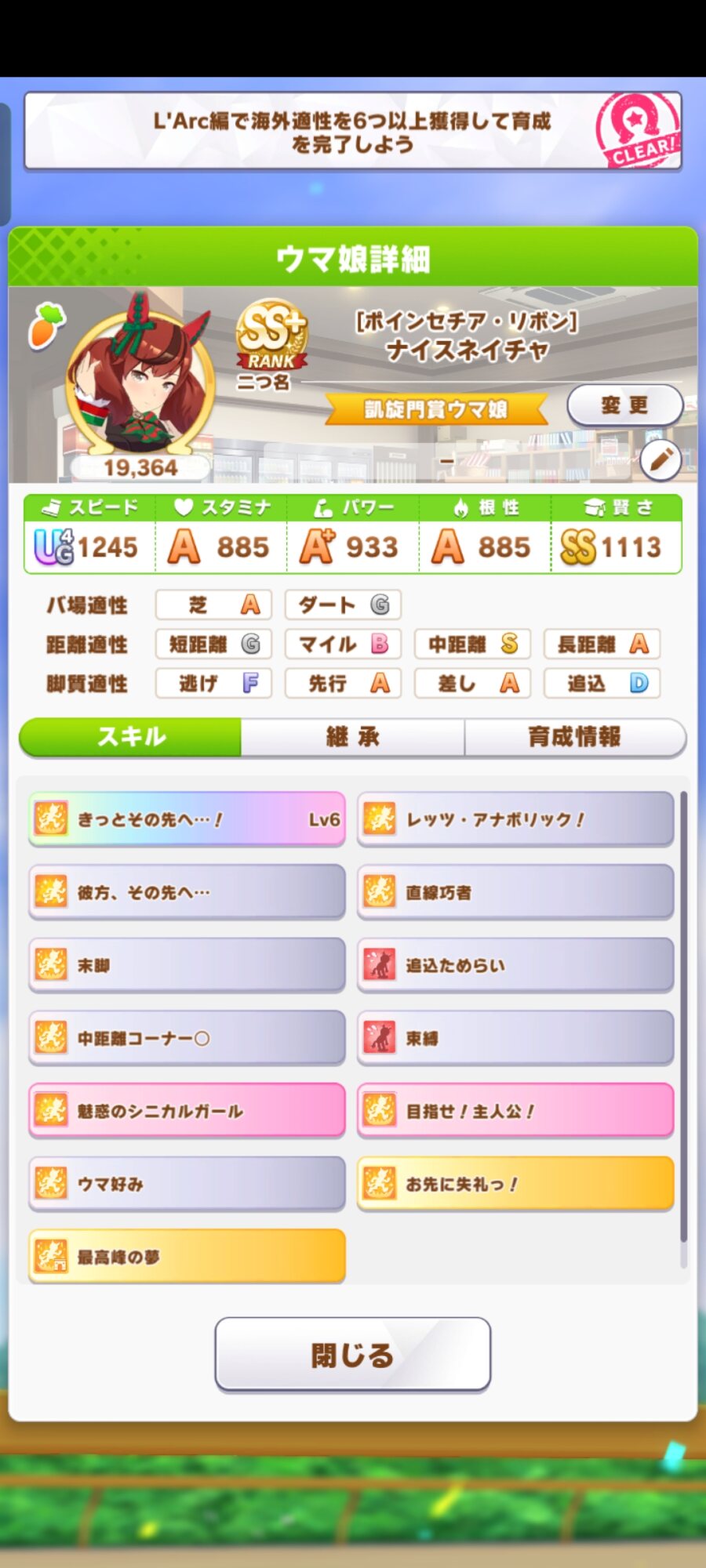Screen dimensions: 706x1568
Task: Open 目指せ!主人公! skill details
Action: 515,1111
